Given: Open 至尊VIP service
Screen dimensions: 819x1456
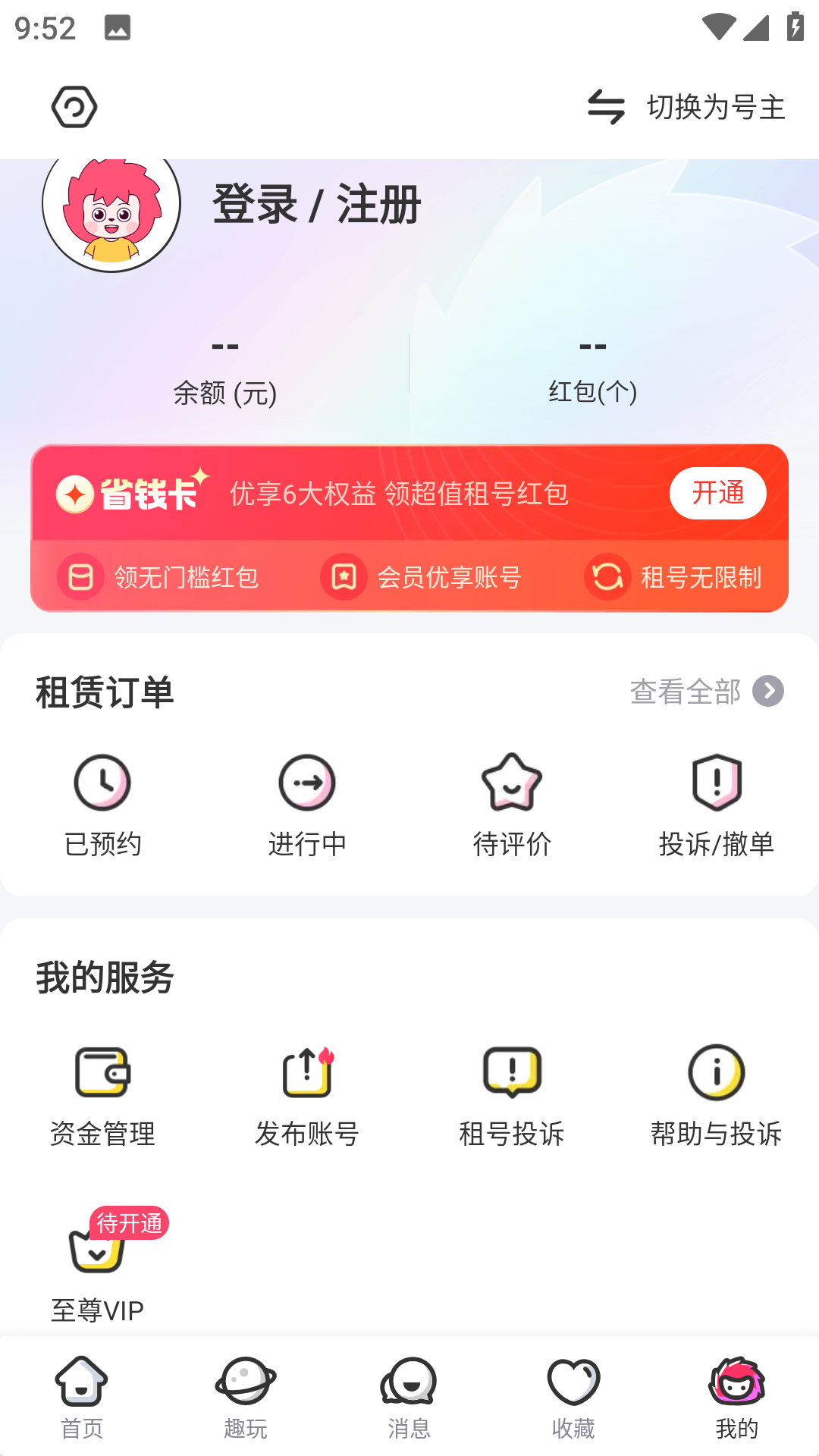Looking at the screenshot, I should pos(98,1268).
